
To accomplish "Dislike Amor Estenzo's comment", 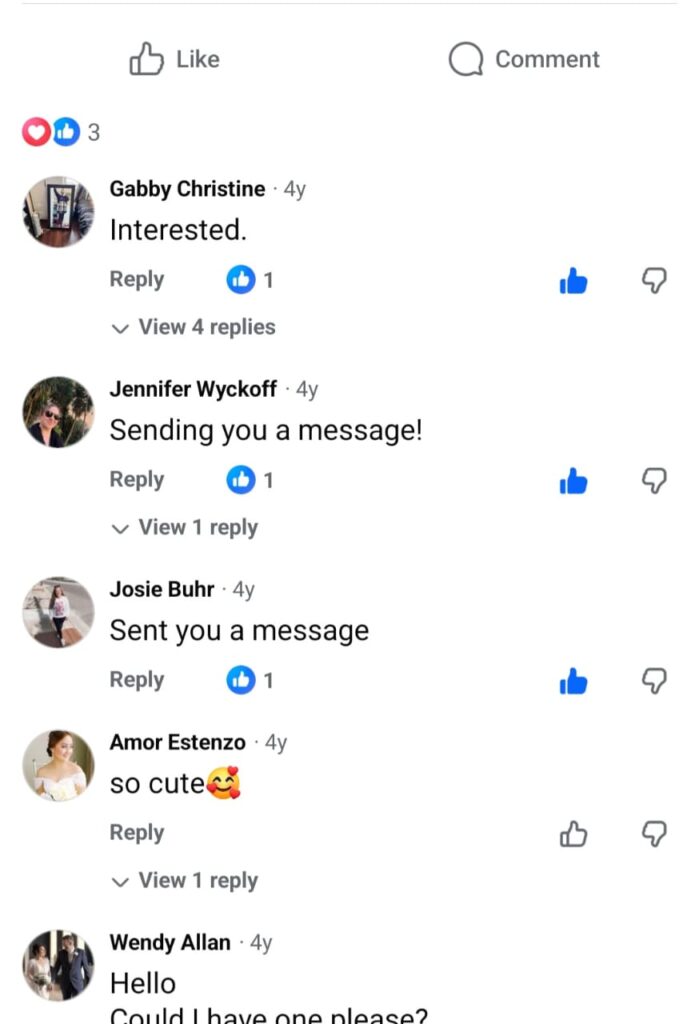I will pyautogui.click(x=653, y=833).
